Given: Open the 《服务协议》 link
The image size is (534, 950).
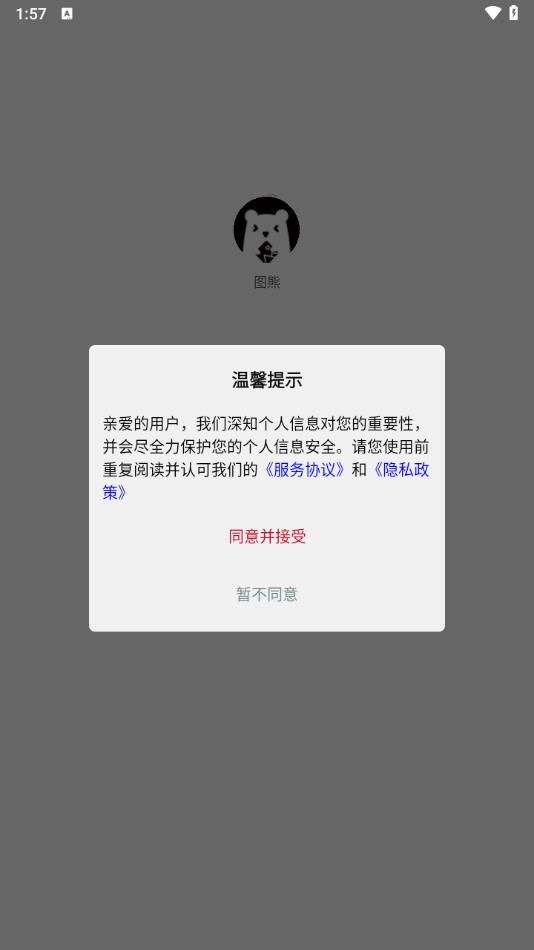Looking at the screenshot, I should [305, 470].
